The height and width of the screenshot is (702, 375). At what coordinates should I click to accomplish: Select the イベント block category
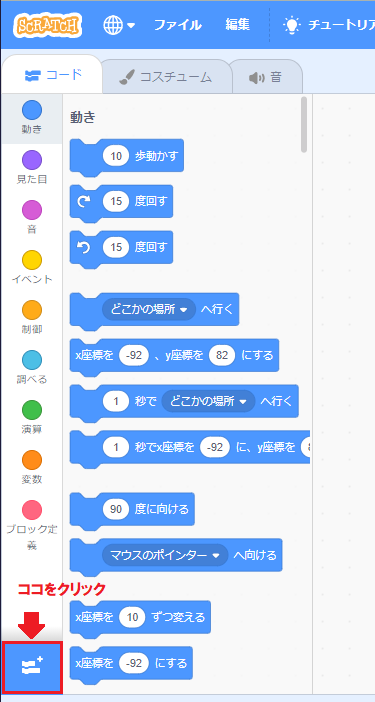32,268
